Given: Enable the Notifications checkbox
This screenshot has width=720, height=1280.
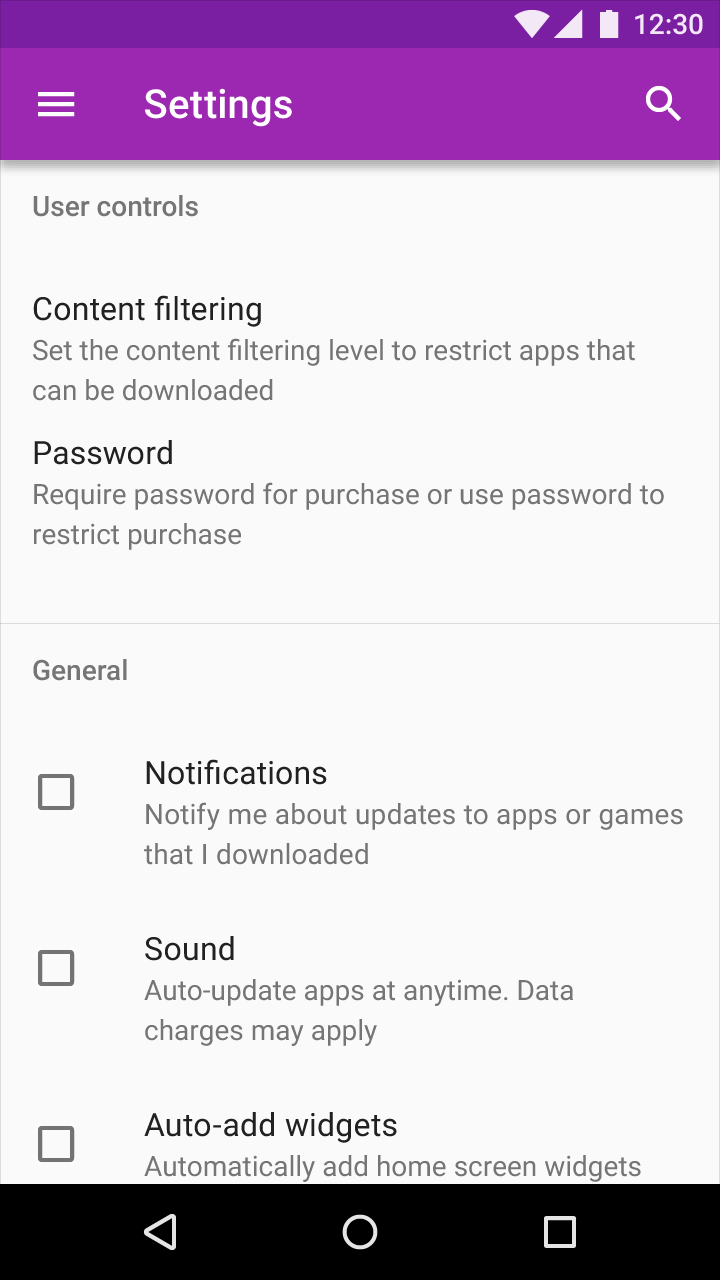Looking at the screenshot, I should [x=56, y=792].
